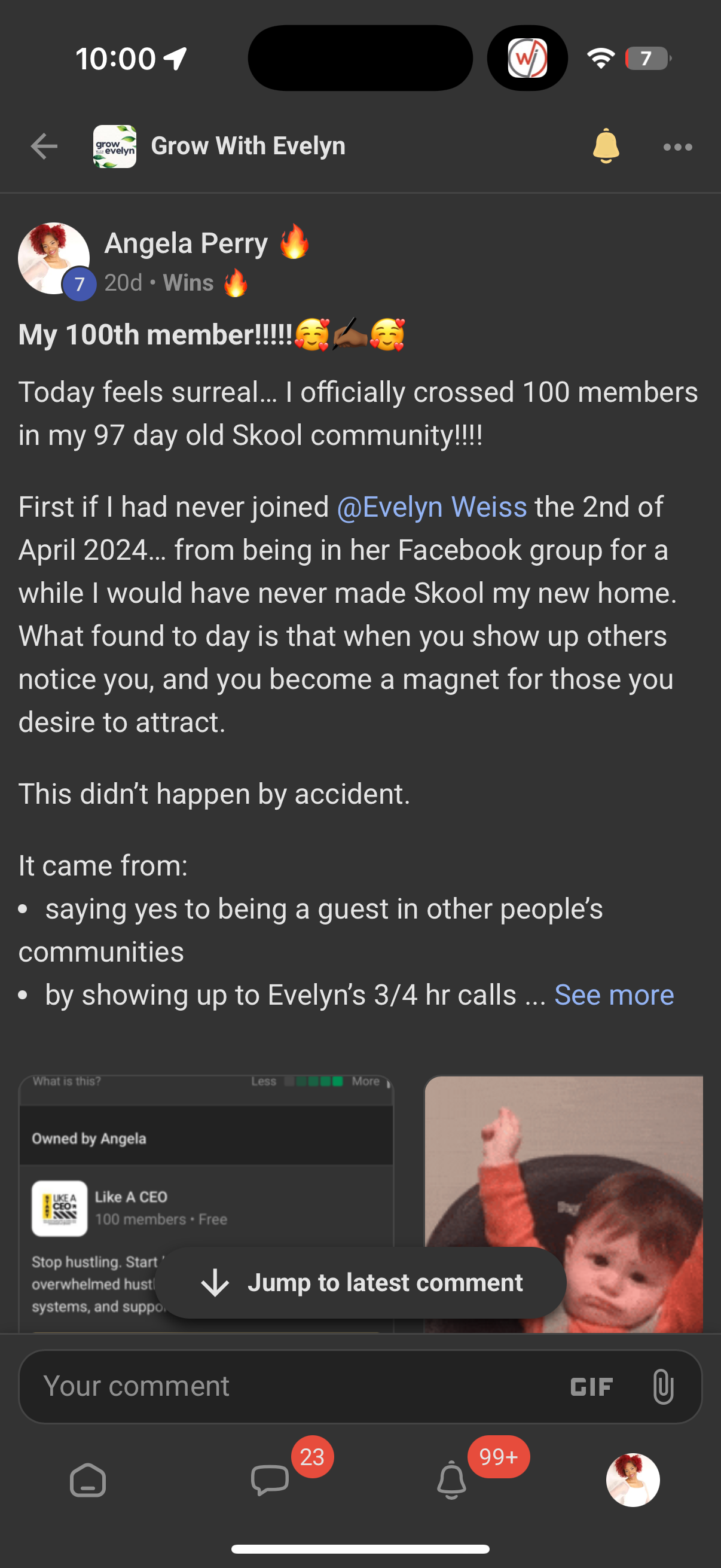Open the Wins category

pos(188,283)
